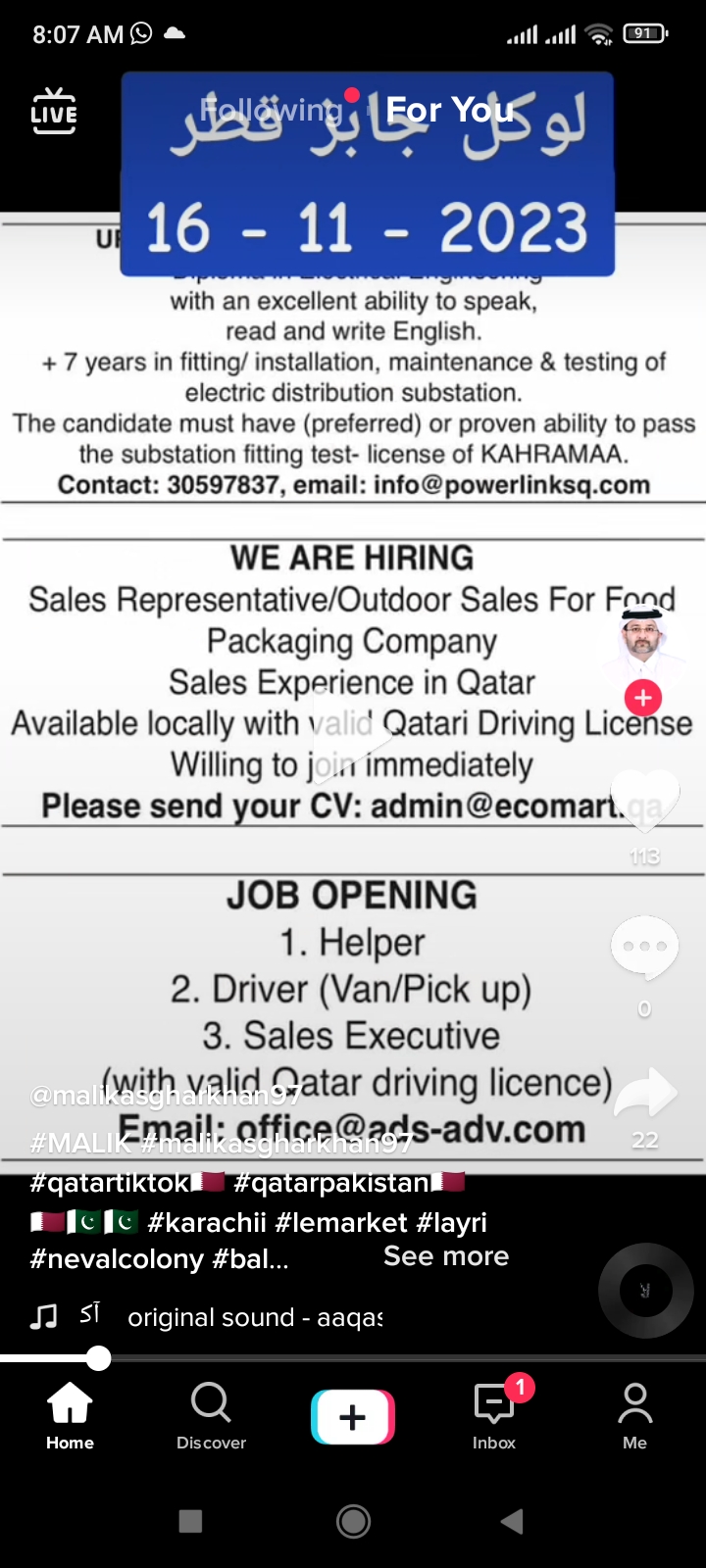The image size is (706, 1568).
Task: Open the comments
Action: tap(644, 948)
